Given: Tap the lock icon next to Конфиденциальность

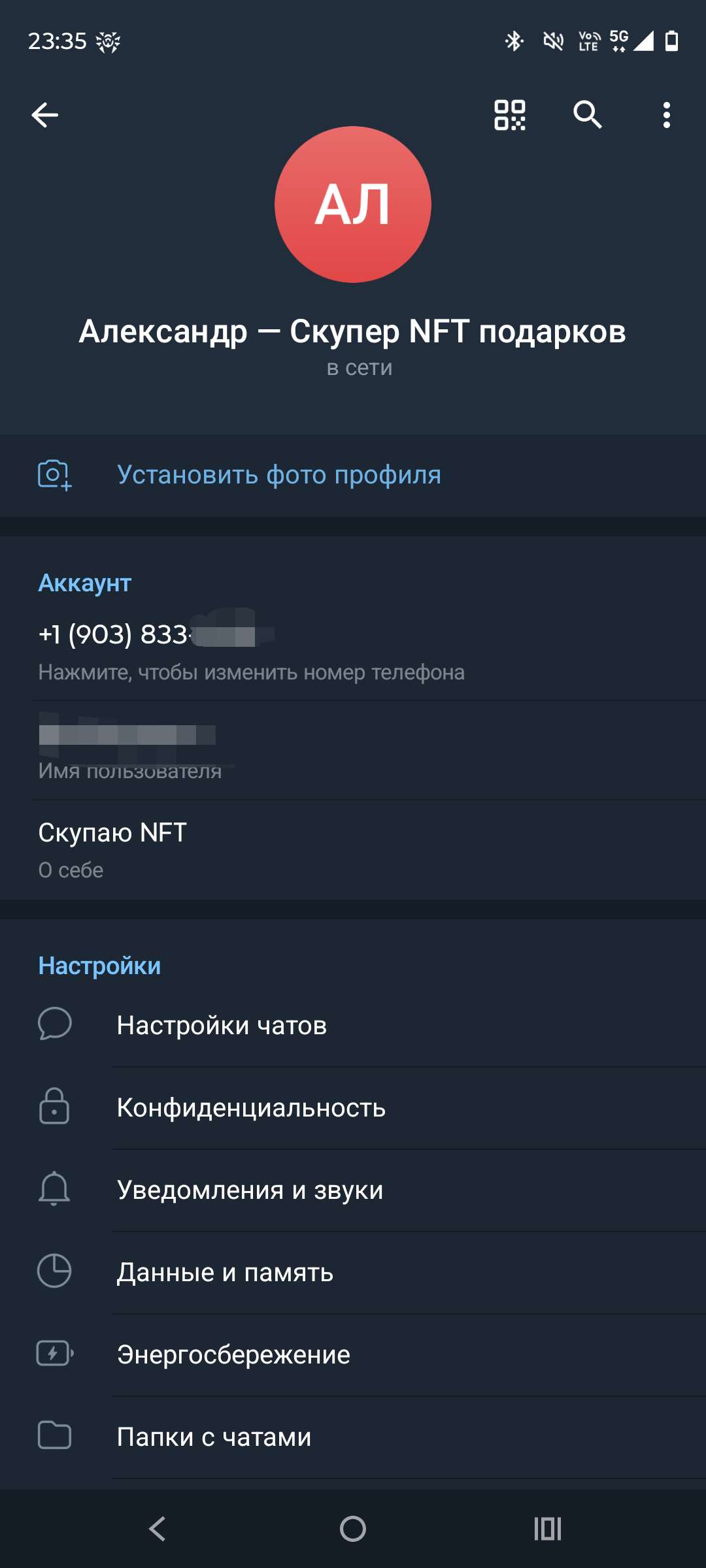Looking at the screenshot, I should [56, 1107].
